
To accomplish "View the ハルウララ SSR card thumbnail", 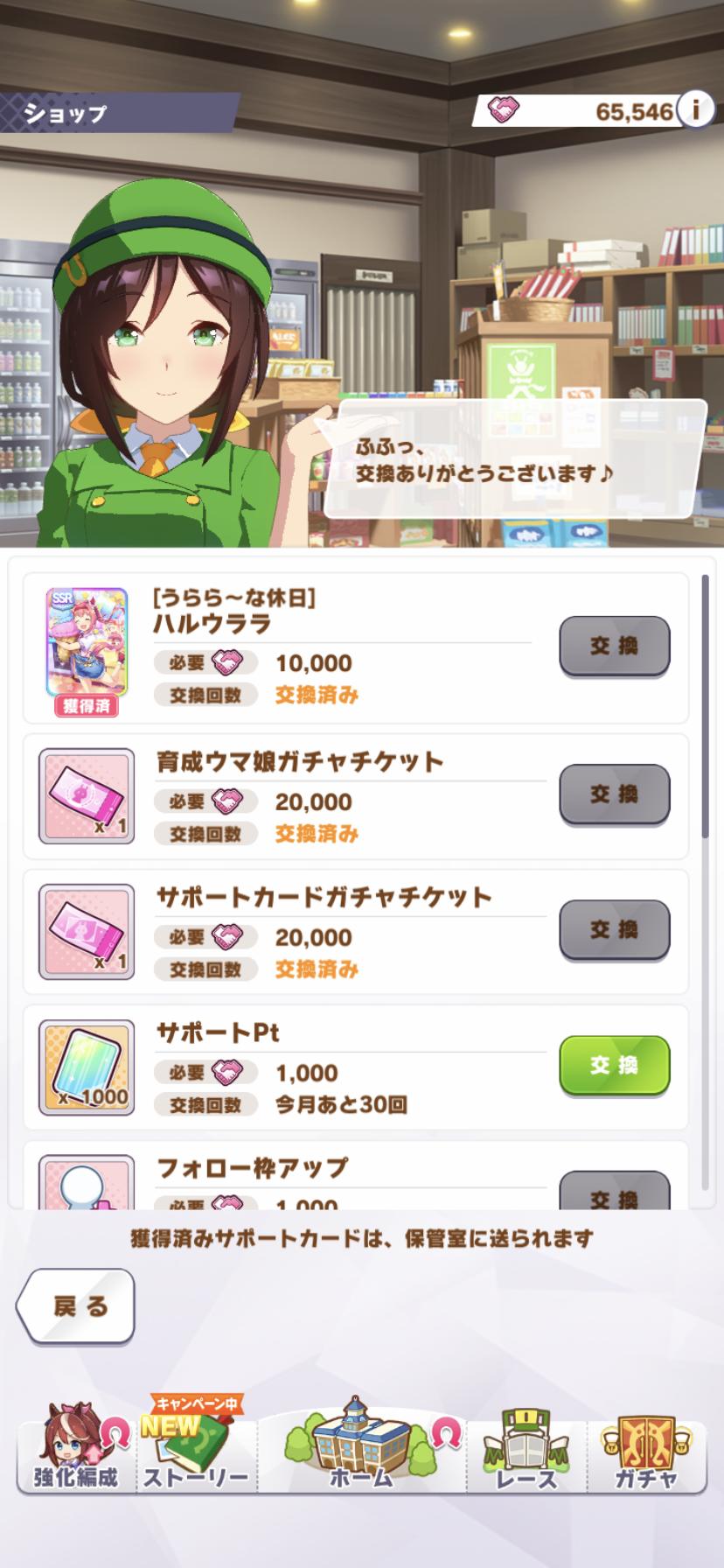I will point(87,643).
